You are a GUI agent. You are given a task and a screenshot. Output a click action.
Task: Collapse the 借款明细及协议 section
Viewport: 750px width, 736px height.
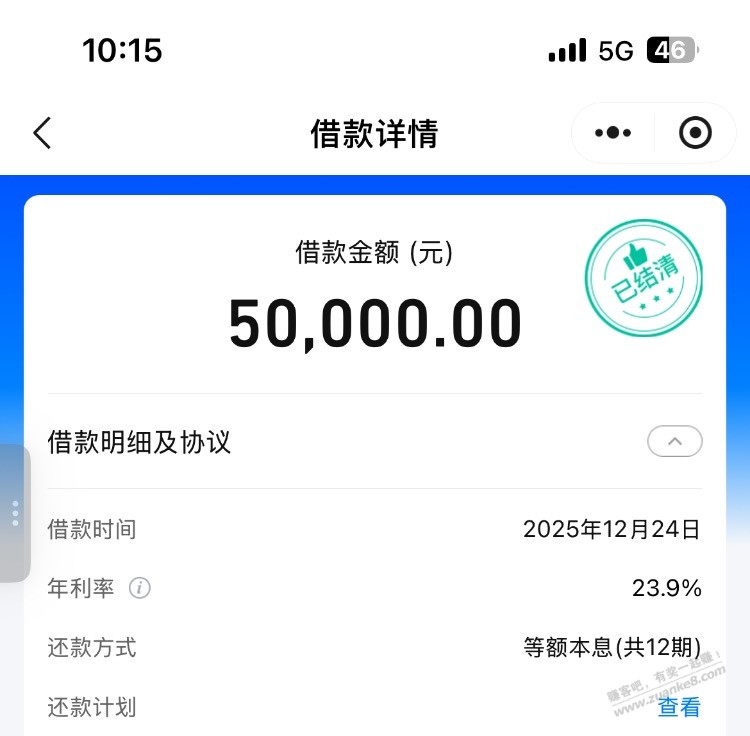674,441
